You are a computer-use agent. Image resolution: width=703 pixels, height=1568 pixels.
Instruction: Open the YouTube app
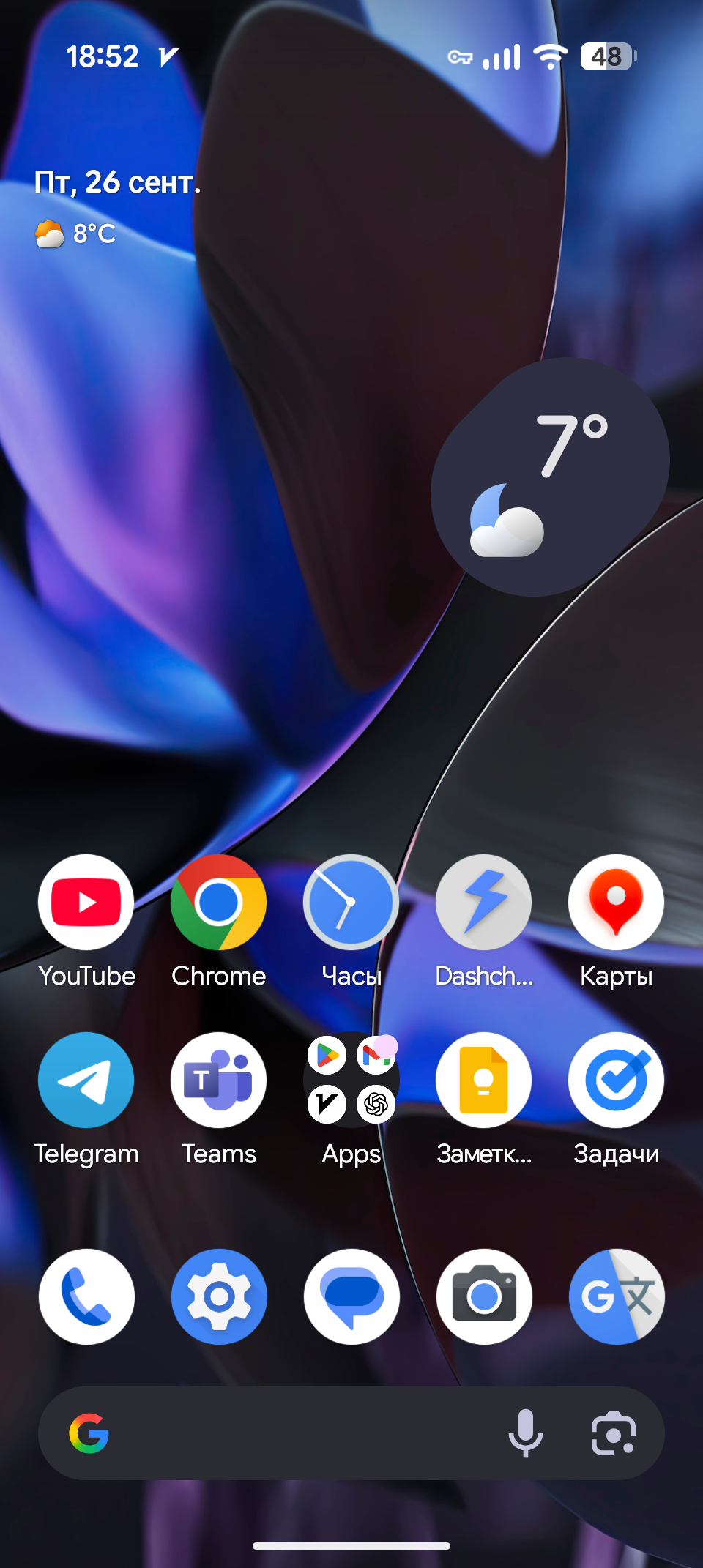pos(86,902)
